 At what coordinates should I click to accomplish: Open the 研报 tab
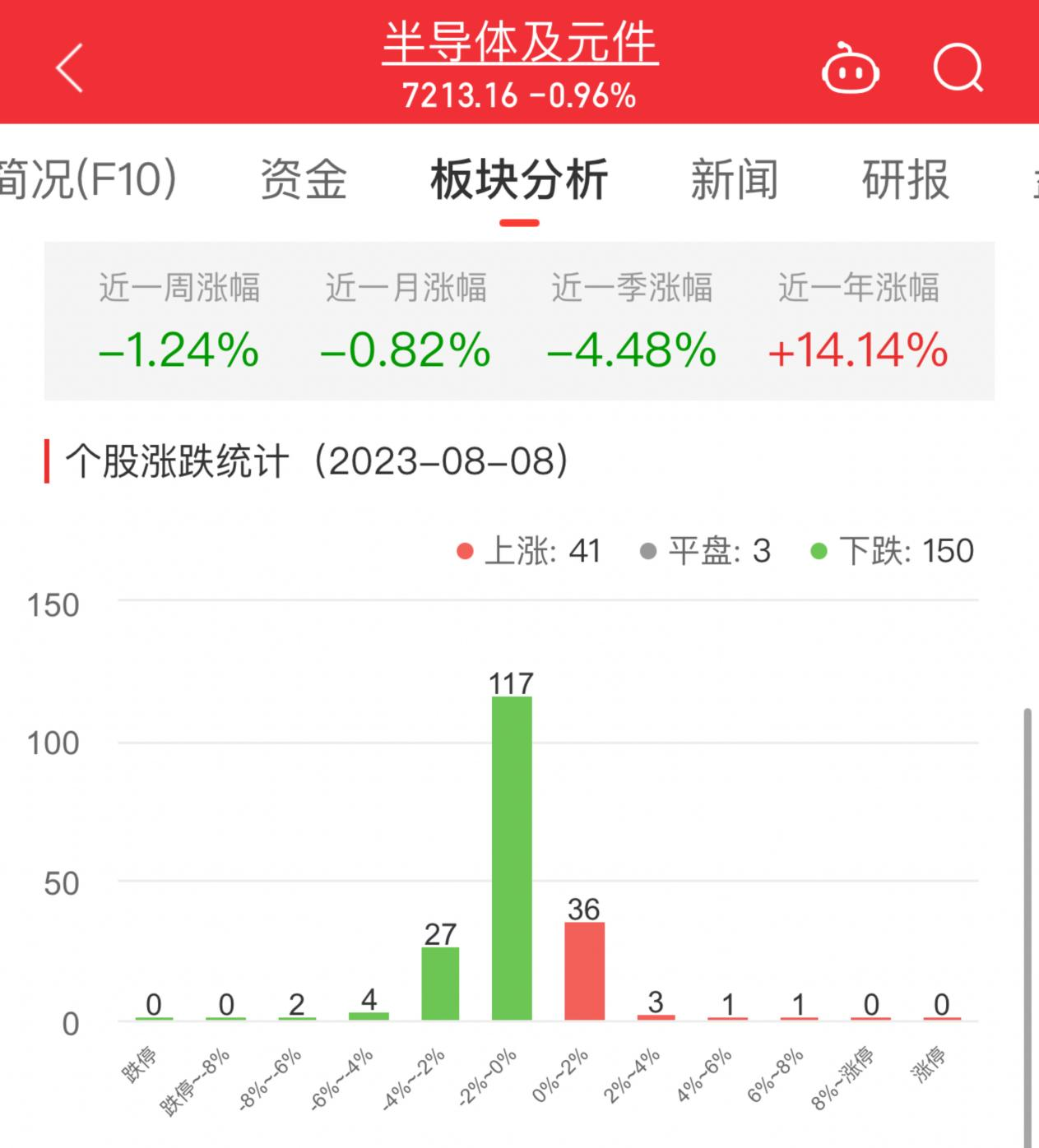tap(905, 179)
